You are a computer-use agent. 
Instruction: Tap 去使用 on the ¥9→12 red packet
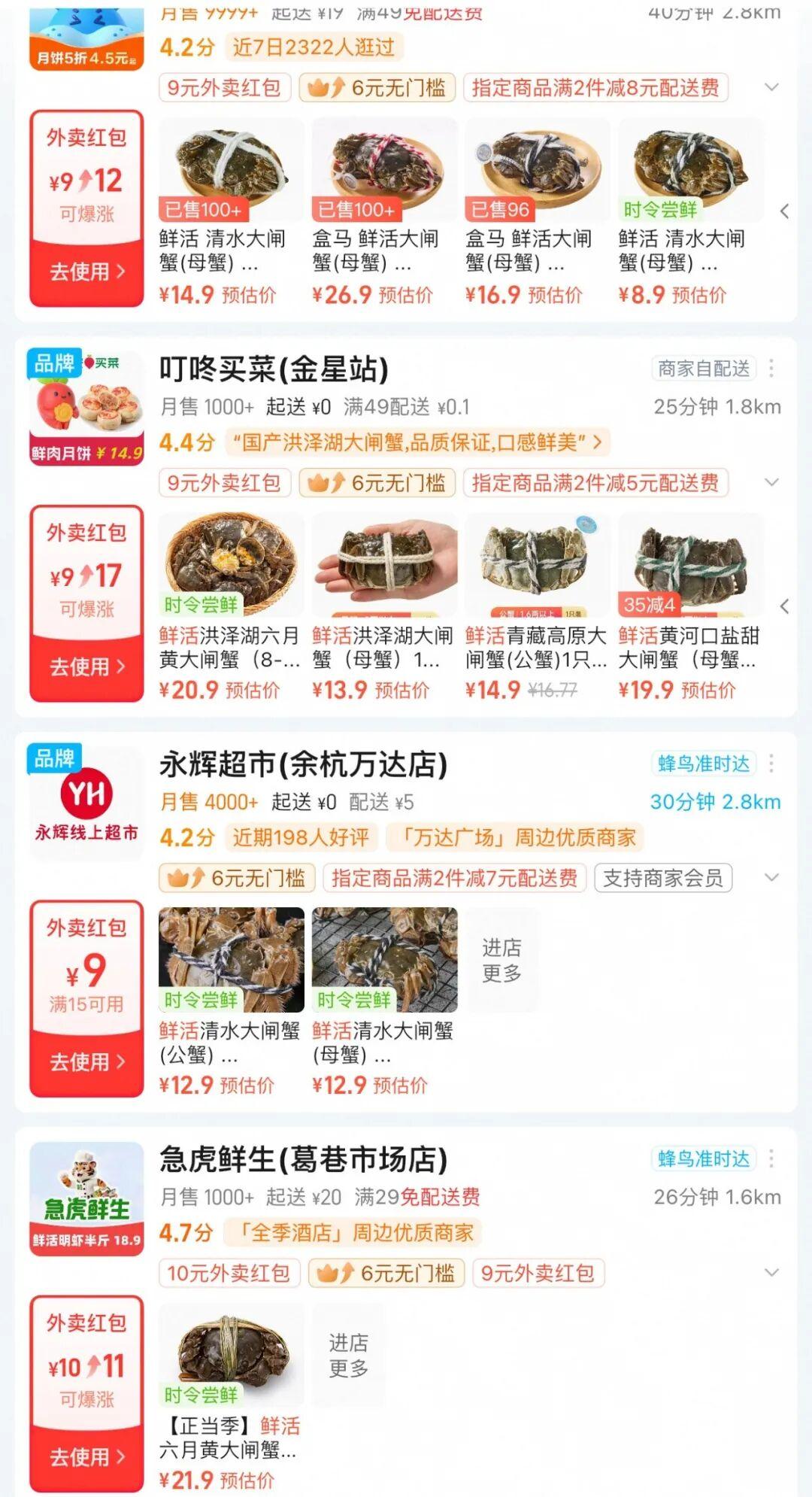[86, 272]
